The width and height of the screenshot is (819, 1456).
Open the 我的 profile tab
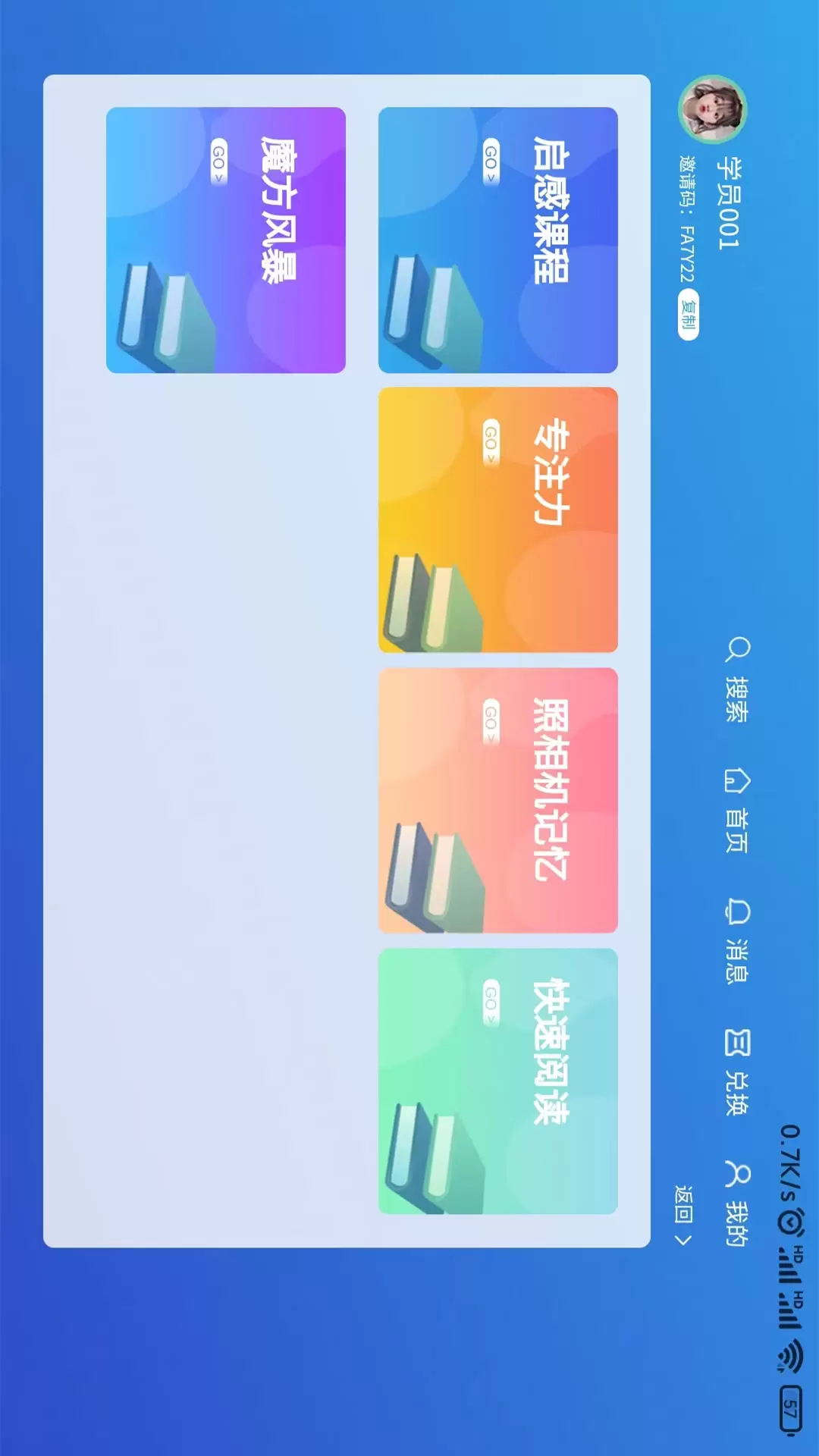click(737, 1203)
